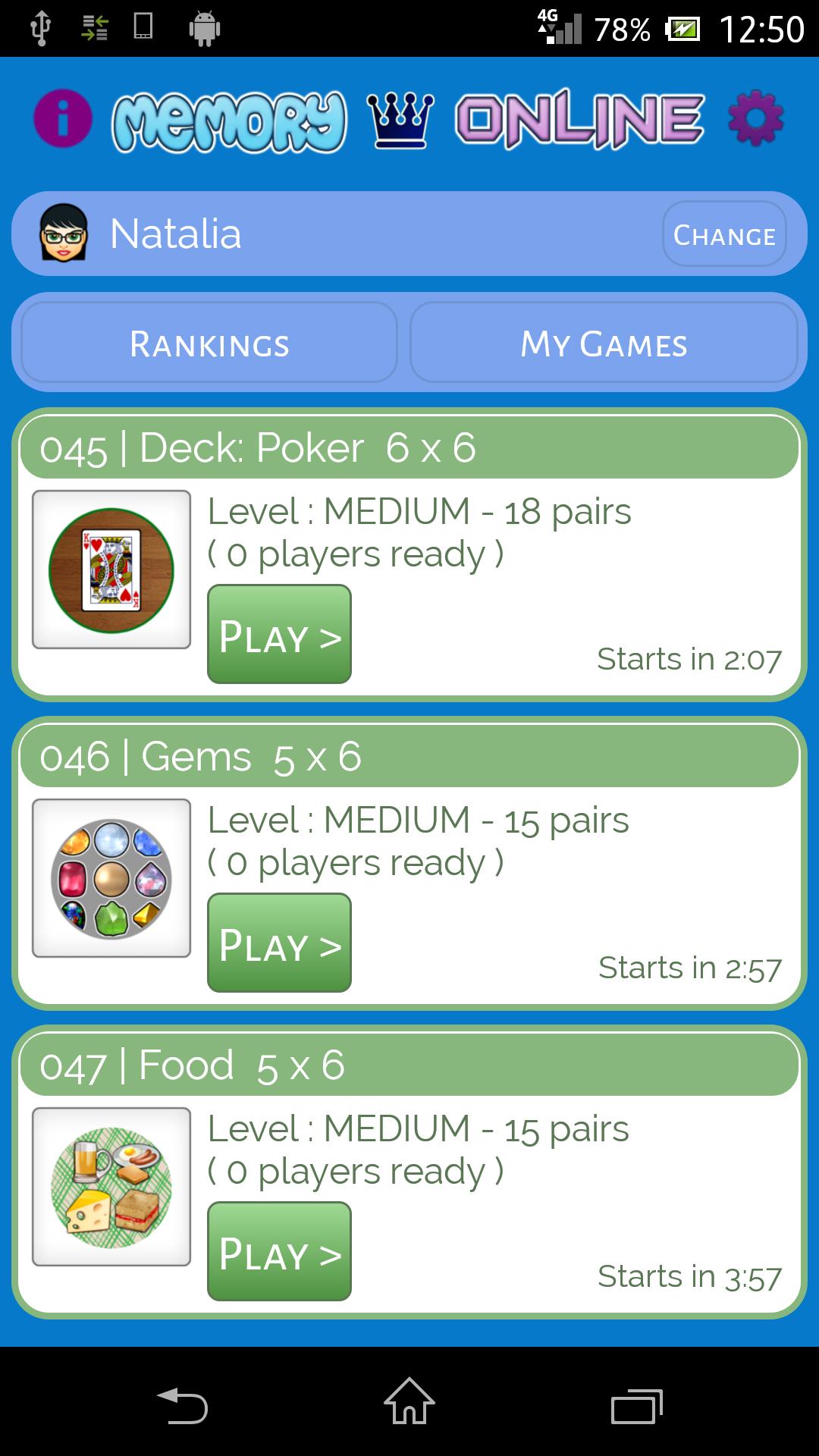
Task: Open the Rankings page
Action: (x=209, y=343)
